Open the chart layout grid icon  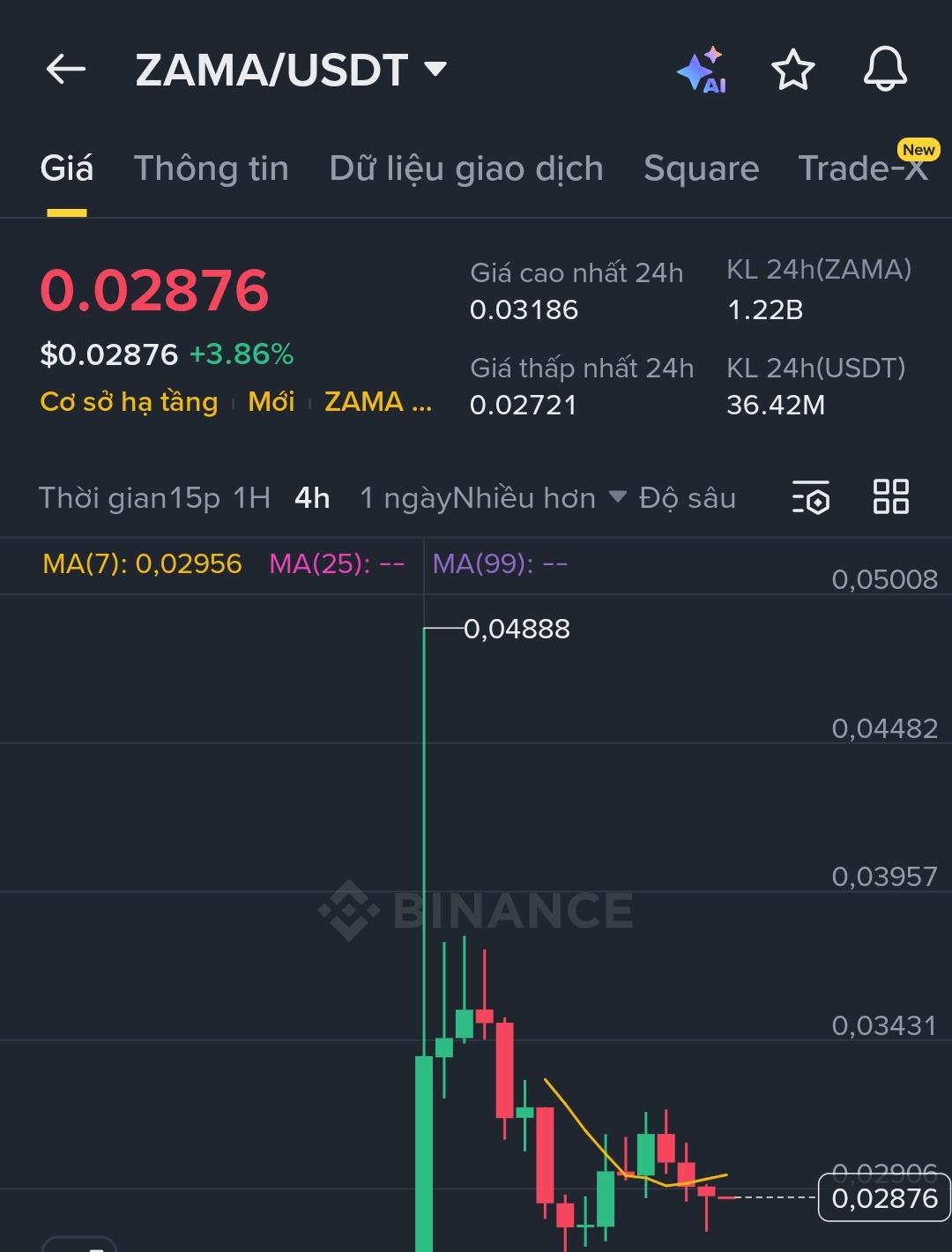point(890,497)
